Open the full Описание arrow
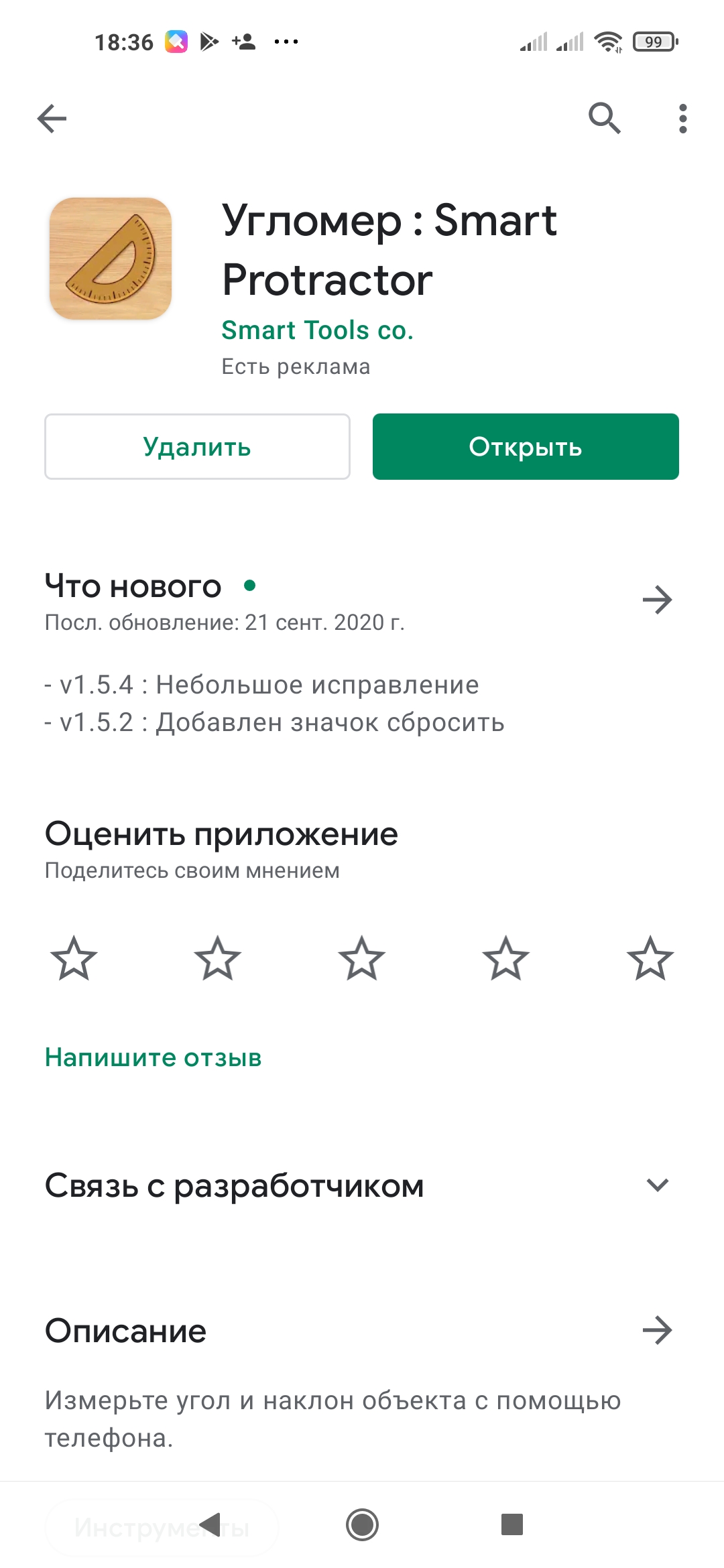This screenshot has height=1568, width=724. tap(657, 1330)
